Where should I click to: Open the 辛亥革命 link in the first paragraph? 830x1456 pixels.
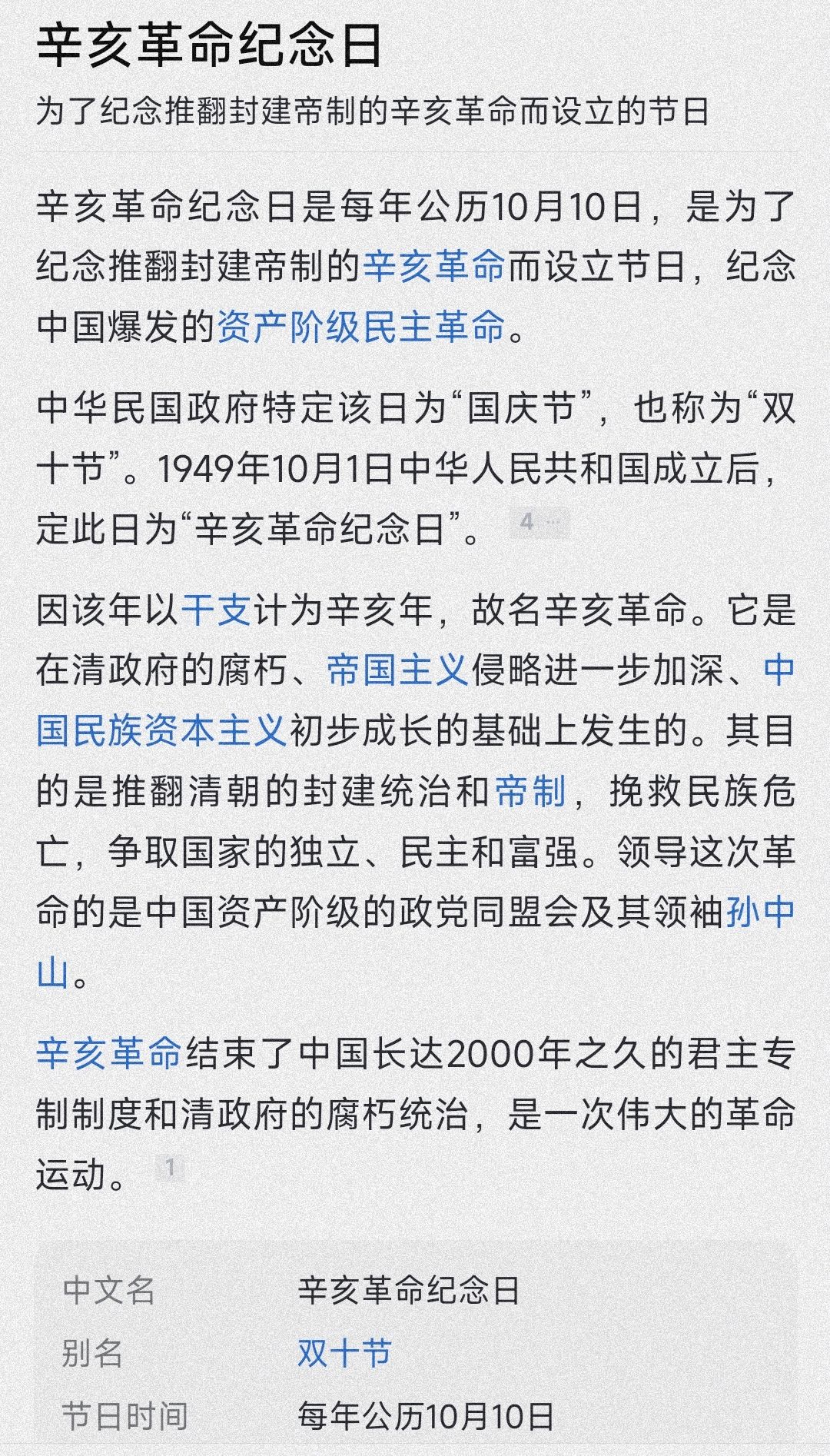[x=433, y=268]
